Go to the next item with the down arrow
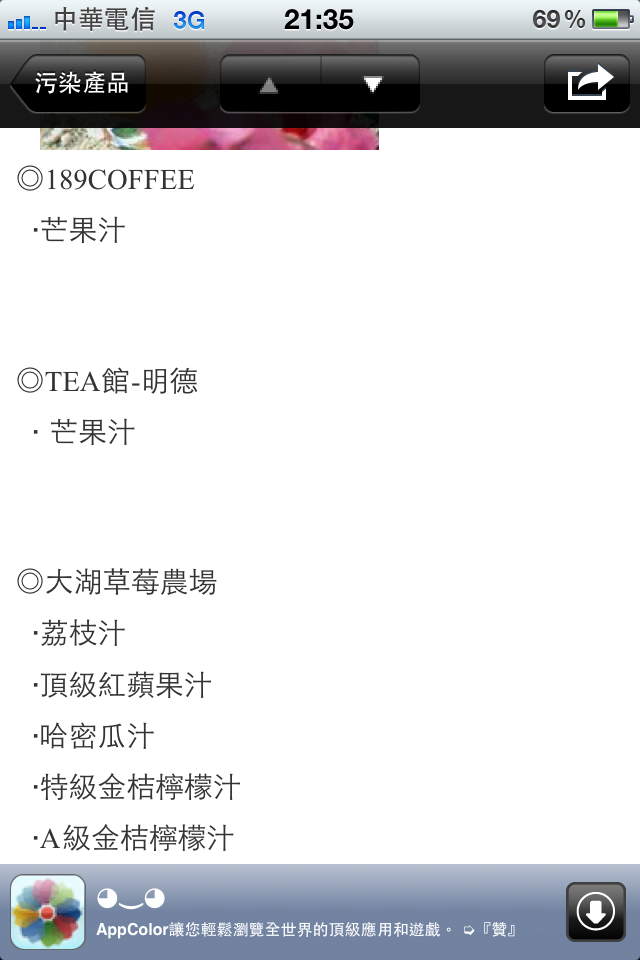The image size is (640, 960). point(372,85)
